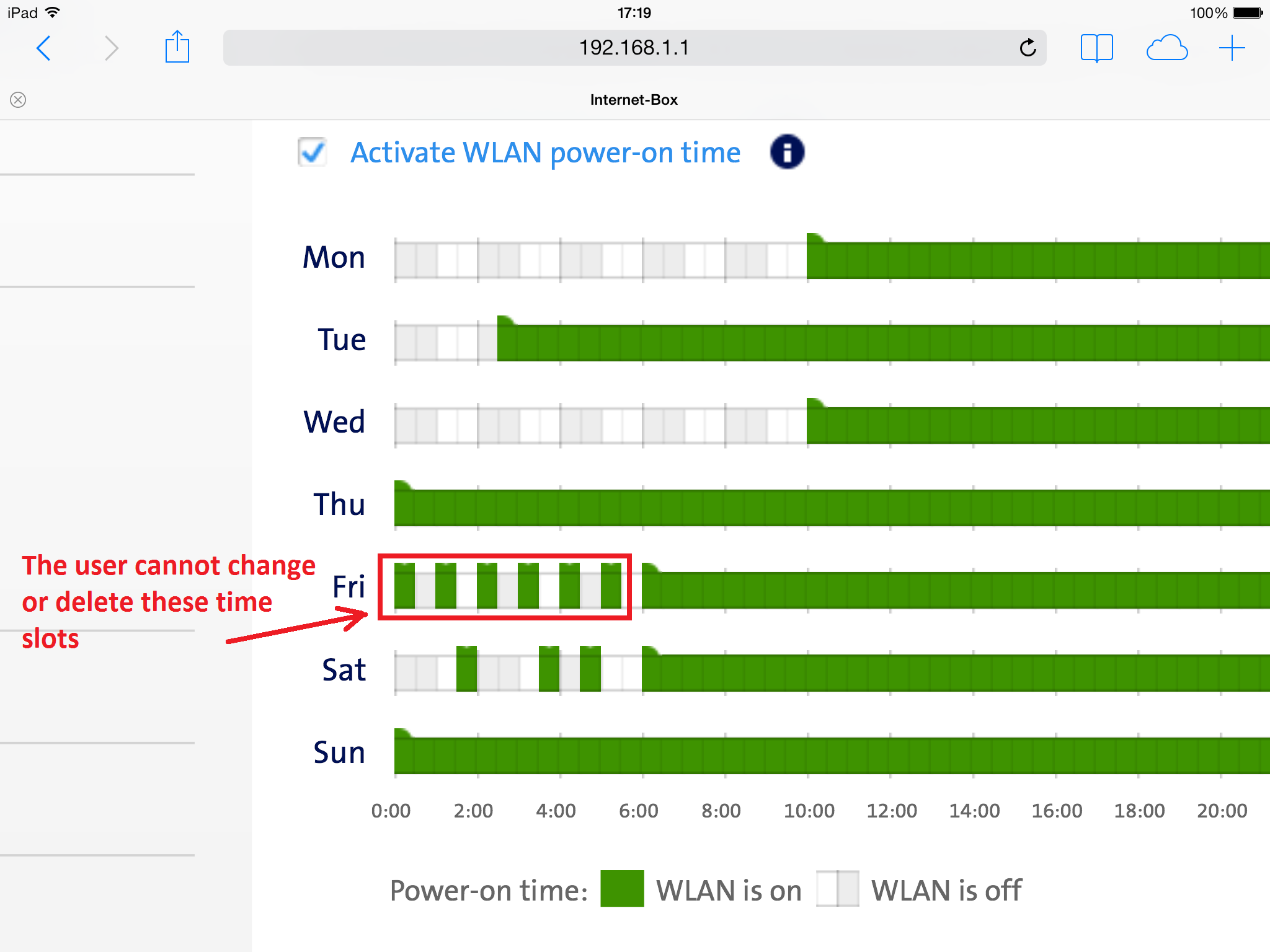Select the Saturday slot near 4:00

(x=549, y=669)
